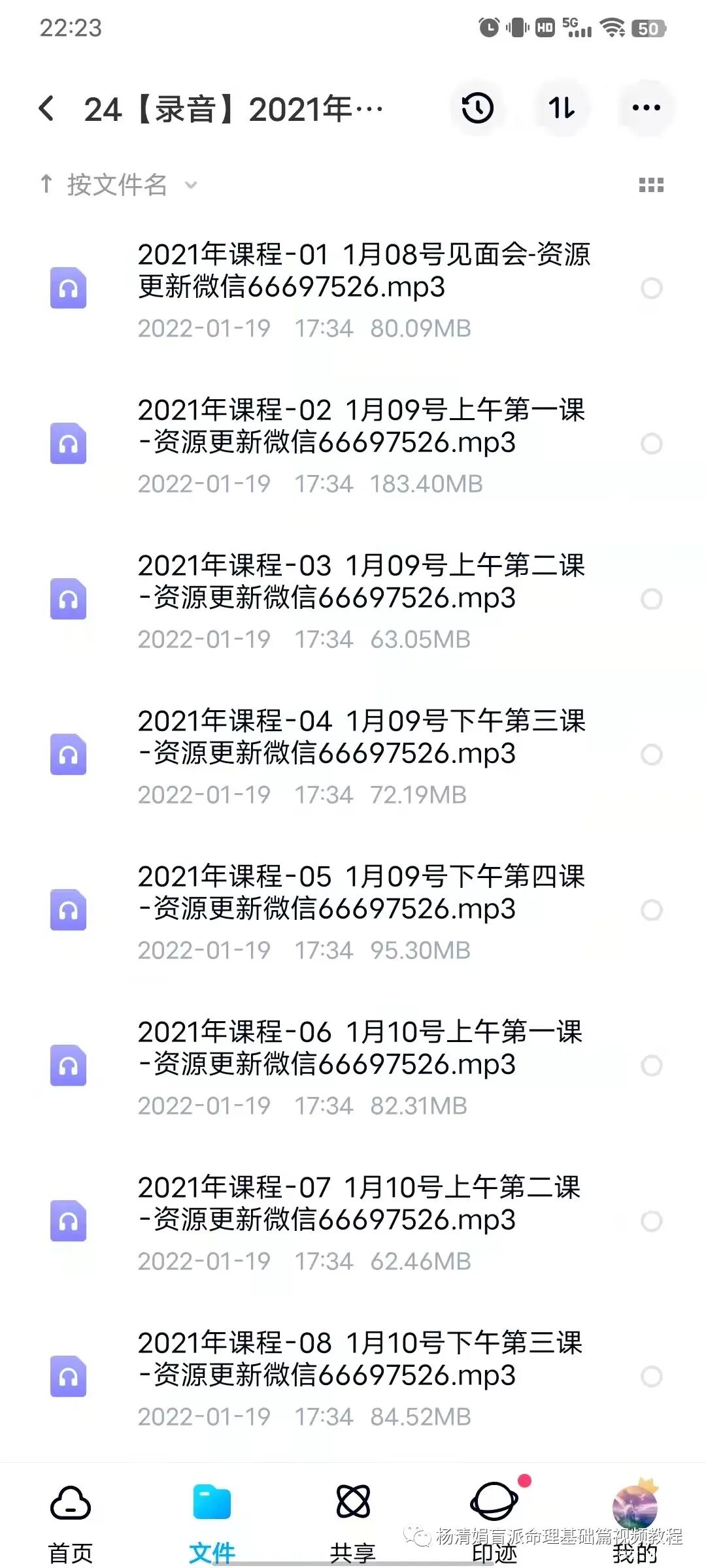
Task: Select the checkbox for 2021年课程-03
Action: [651, 599]
